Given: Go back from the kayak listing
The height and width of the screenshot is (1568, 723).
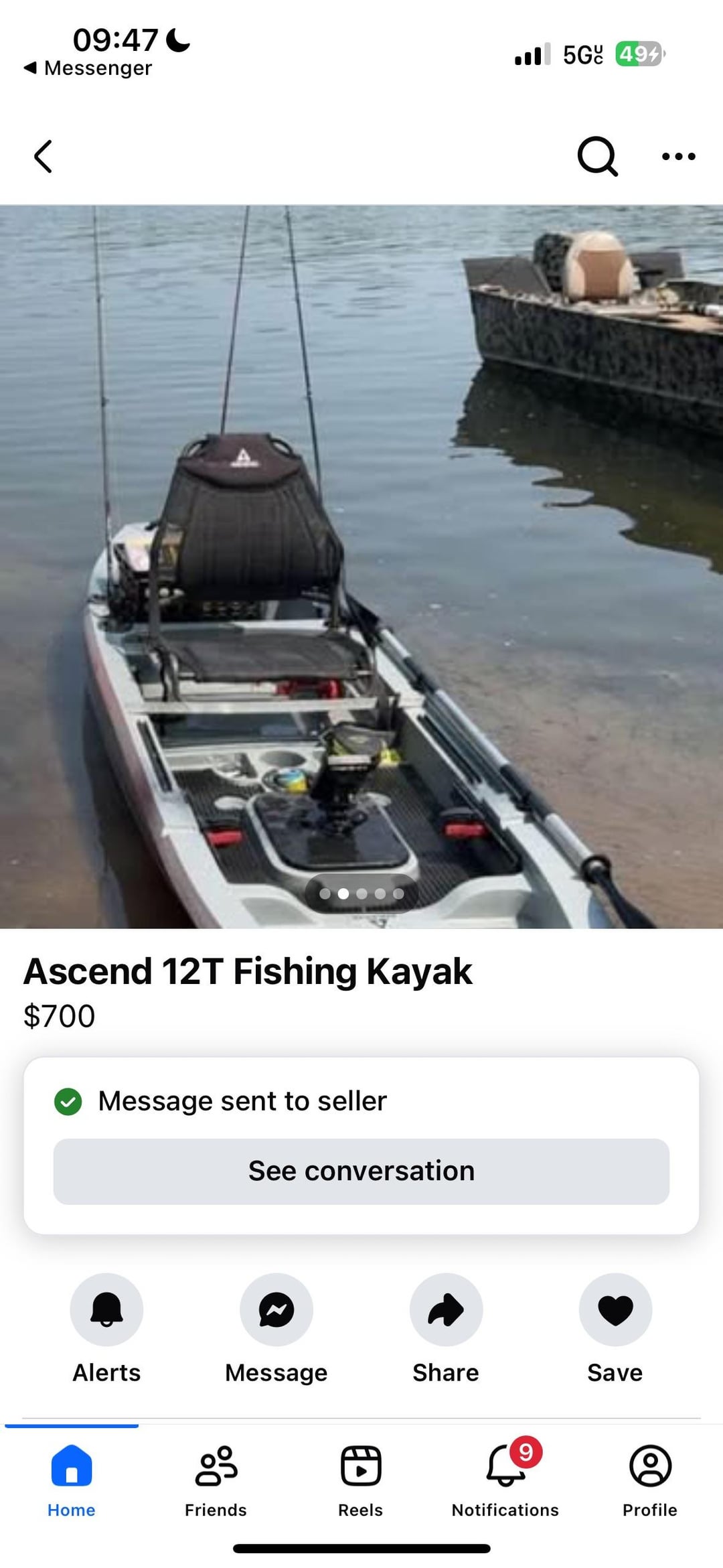Looking at the screenshot, I should pyautogui.click(x=44, y=157).
